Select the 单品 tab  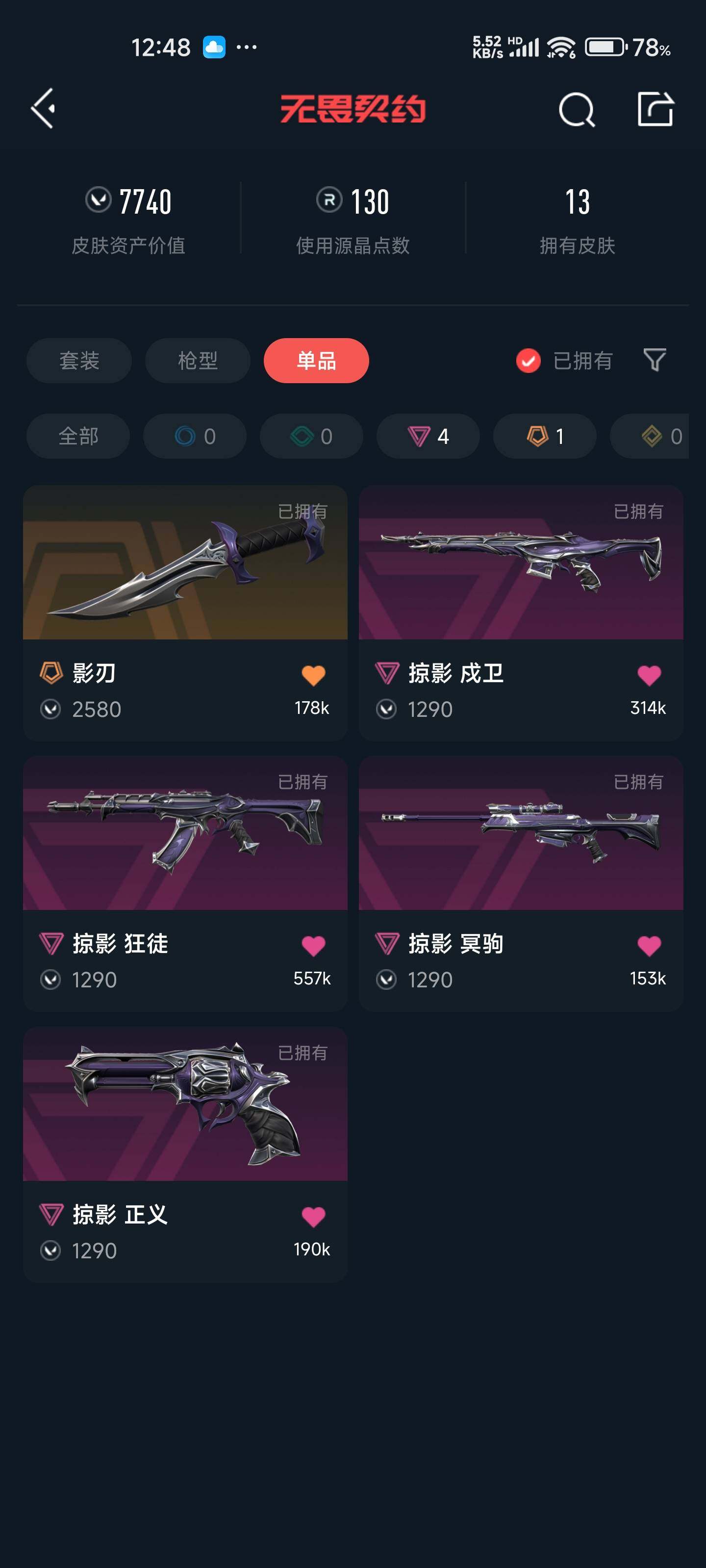coord(316,360)
